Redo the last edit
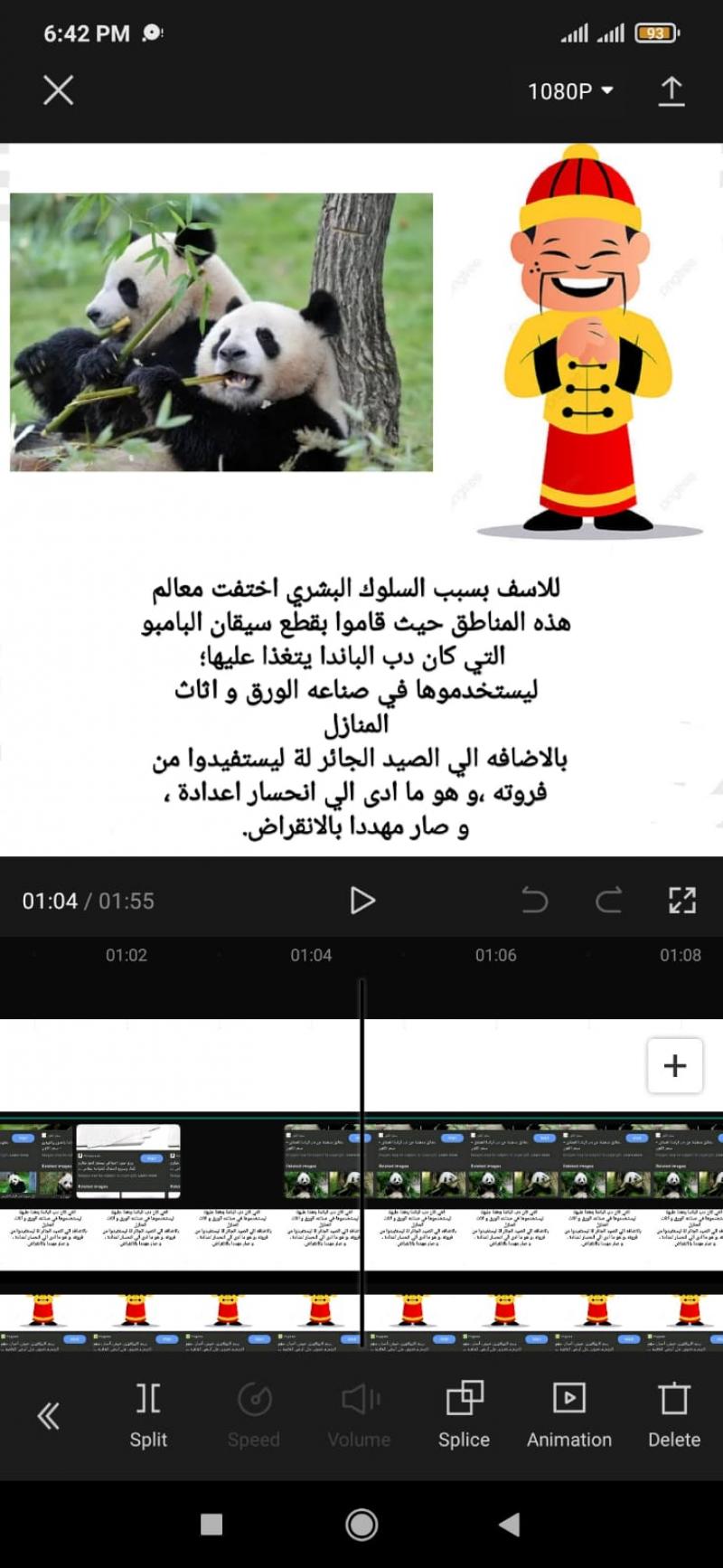 click(608, 901)
